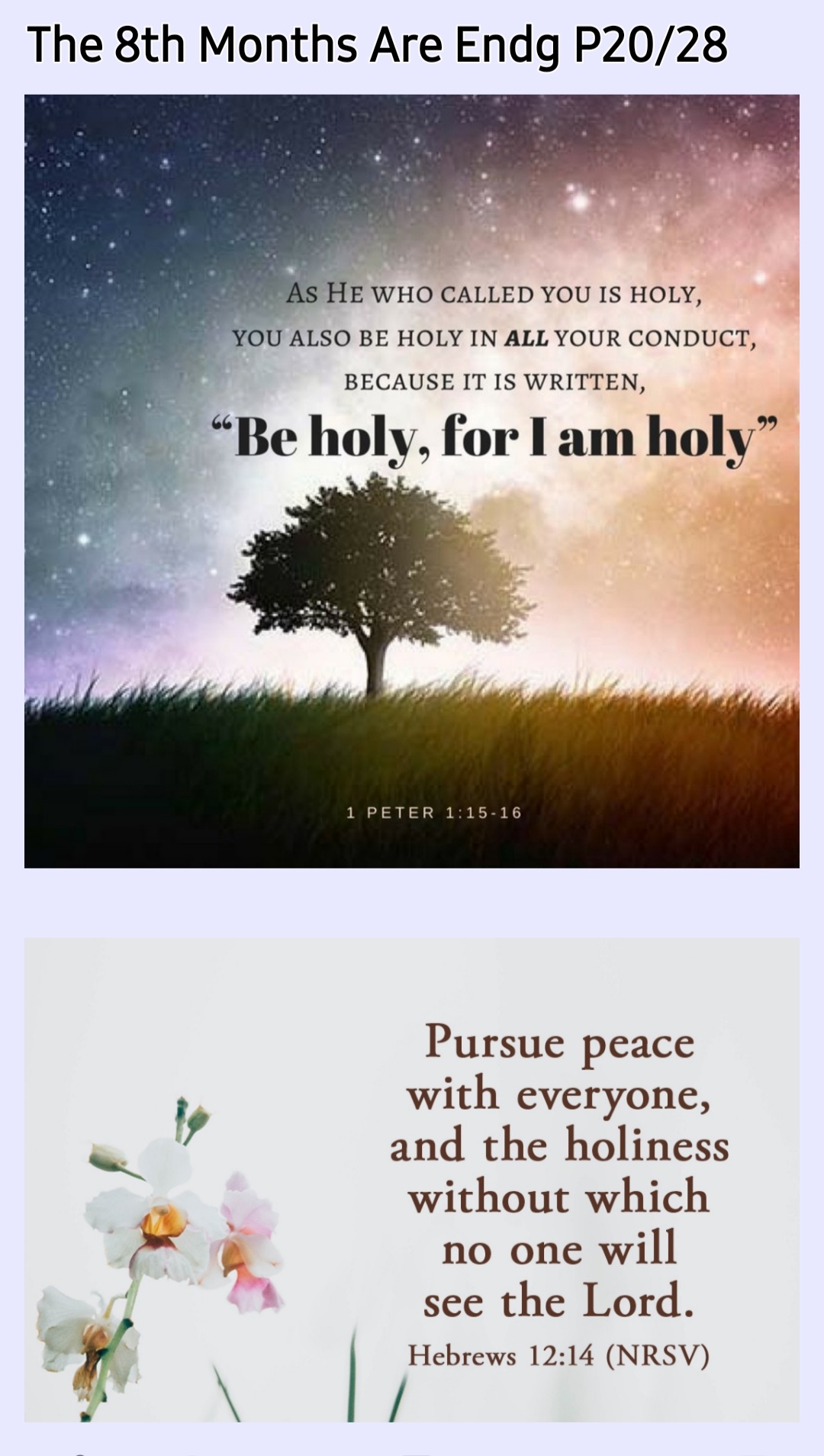Open the Hebrews 12:14 flower verse image
824x1456 pixels.
tap(412, 1179)
